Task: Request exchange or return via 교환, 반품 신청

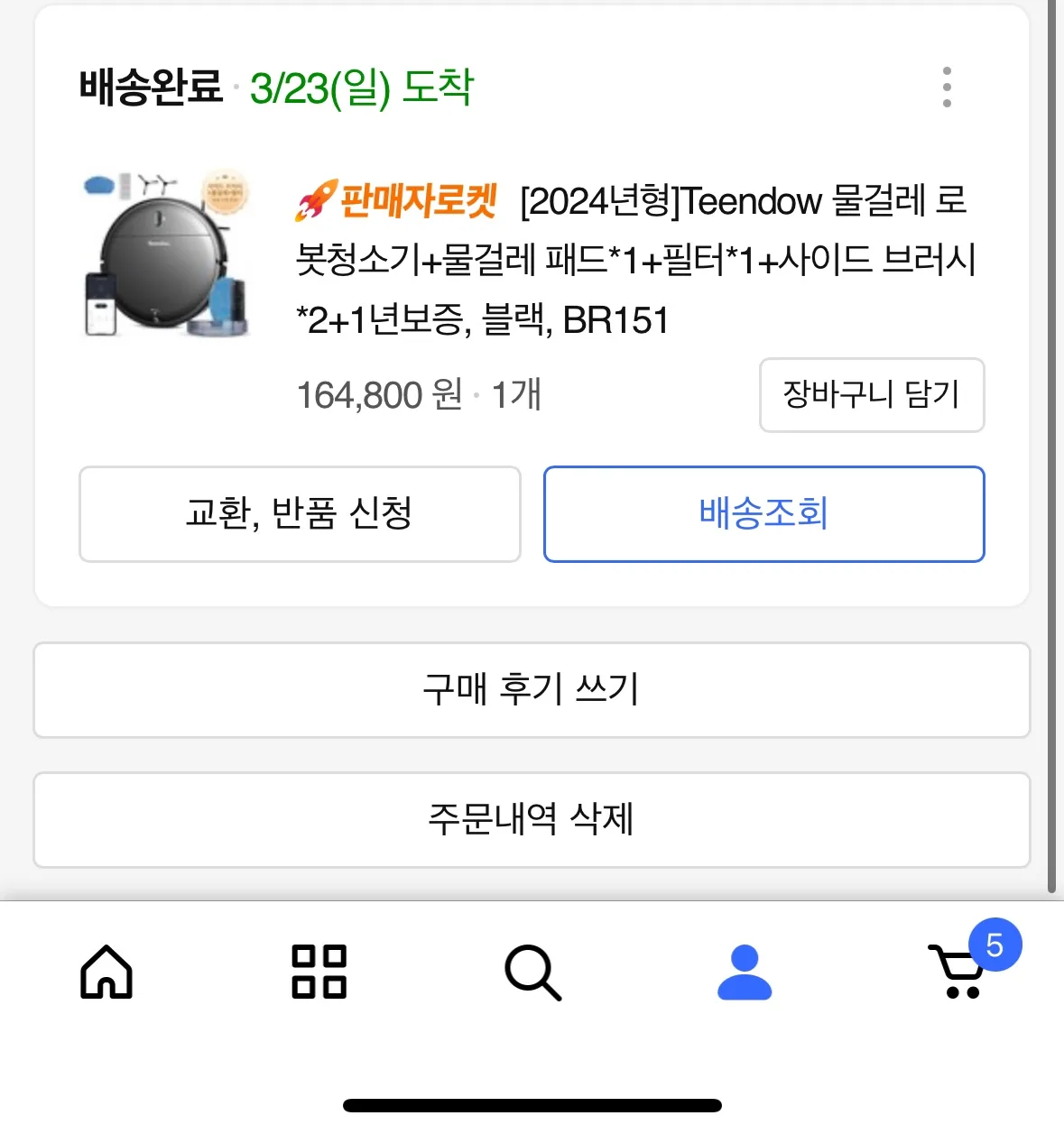Action: (x=300, y=514)
